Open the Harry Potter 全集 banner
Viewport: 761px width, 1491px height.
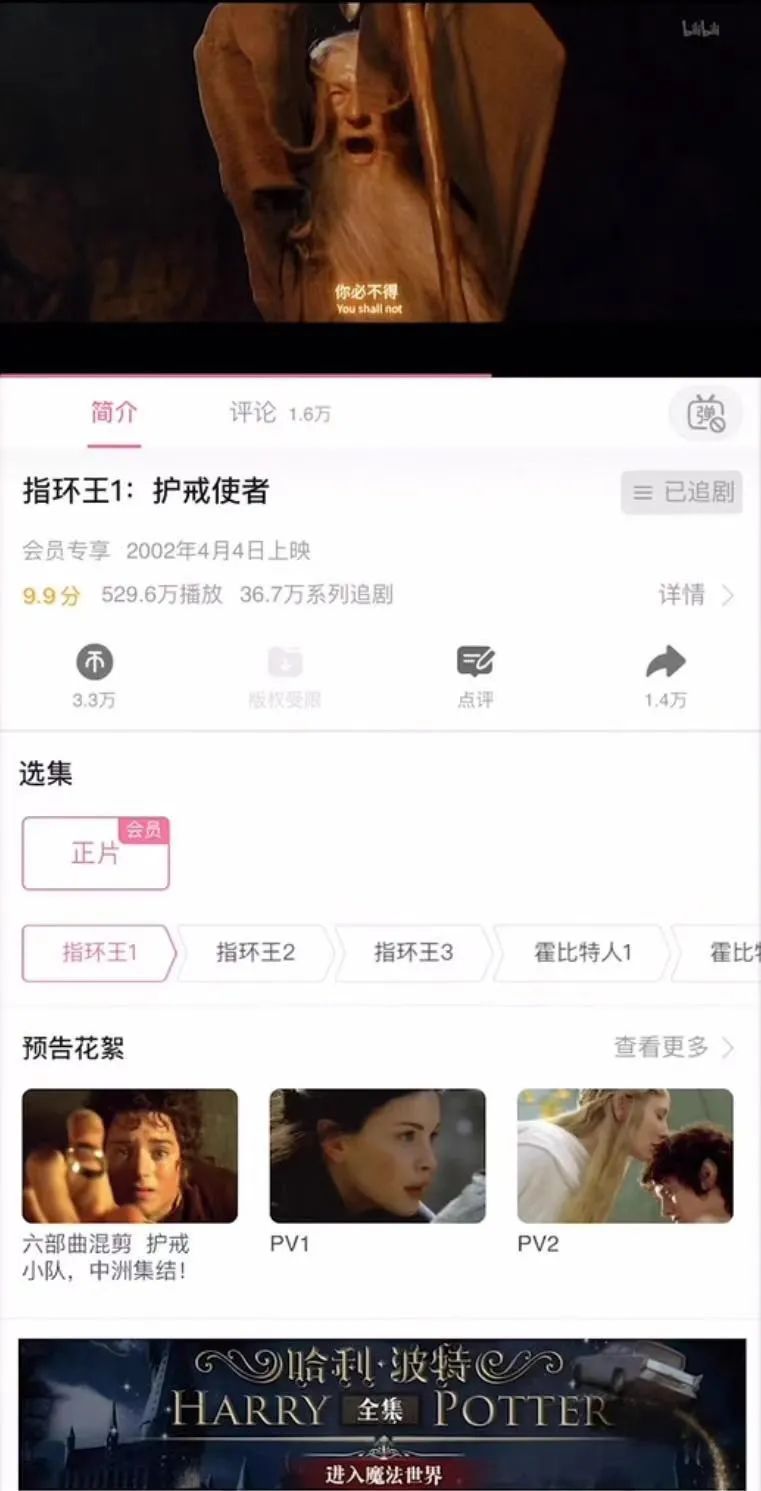pos(381,1412)
